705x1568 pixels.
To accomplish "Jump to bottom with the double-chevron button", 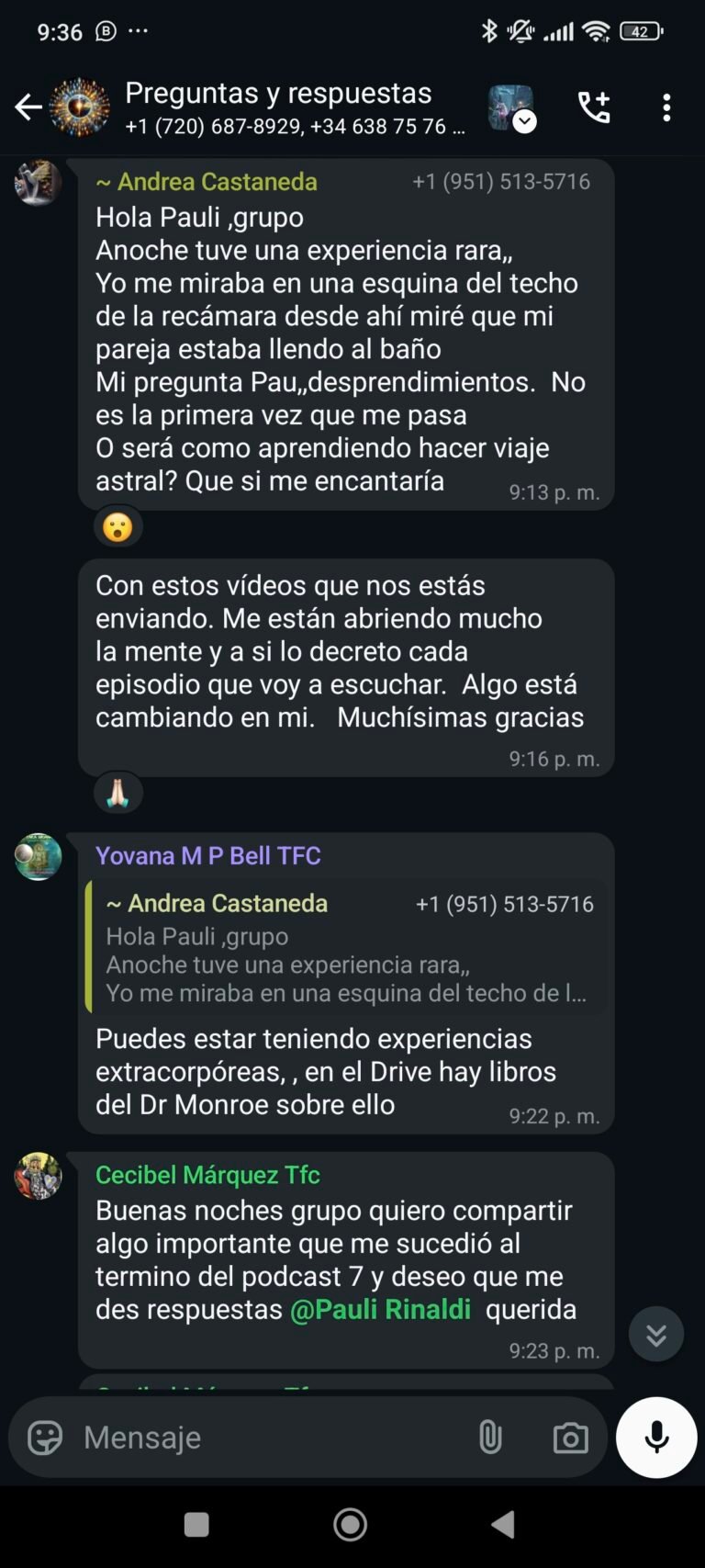I will click(x=655, y=1334).
